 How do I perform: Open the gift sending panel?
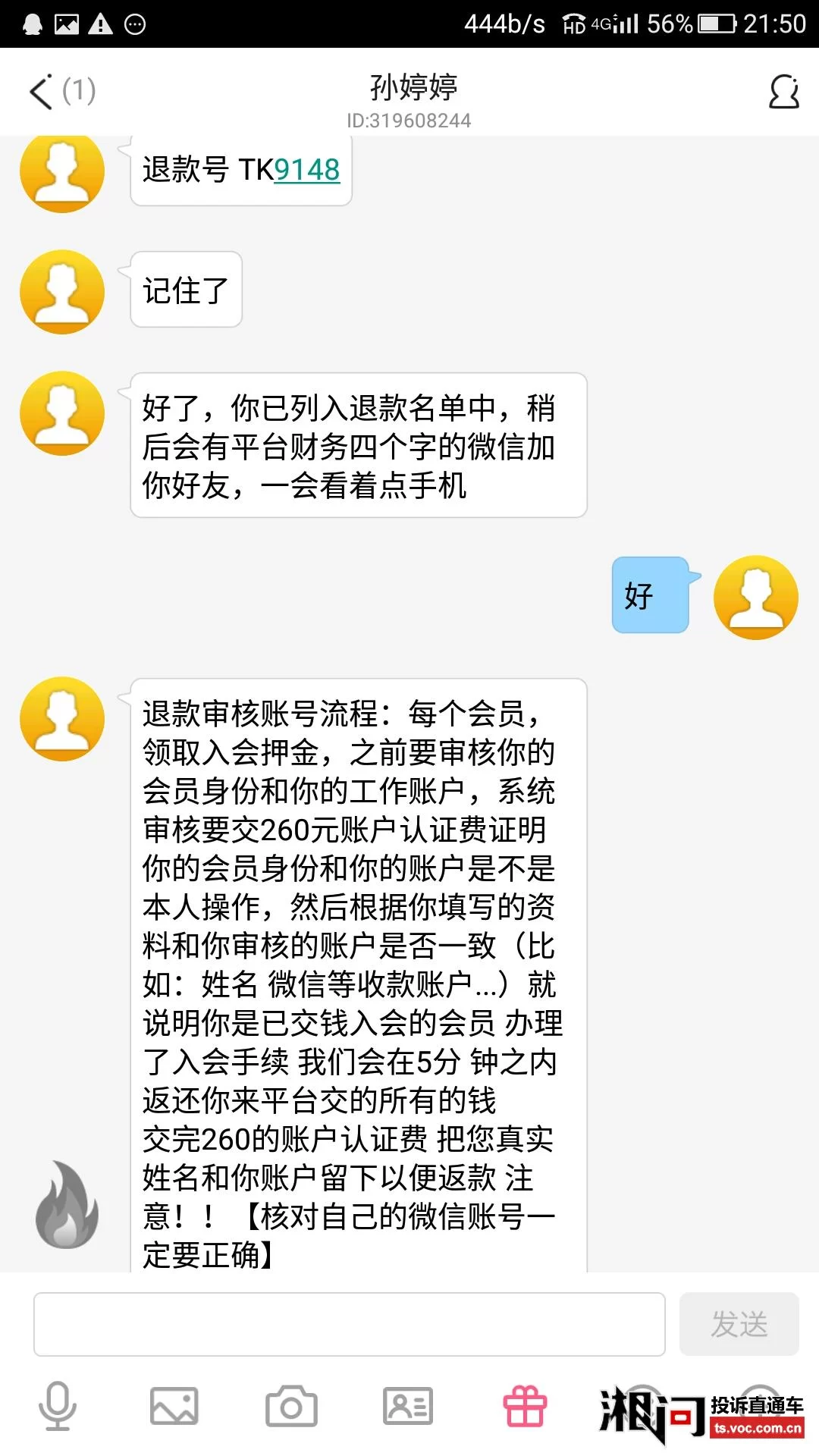coord(525,1406)
